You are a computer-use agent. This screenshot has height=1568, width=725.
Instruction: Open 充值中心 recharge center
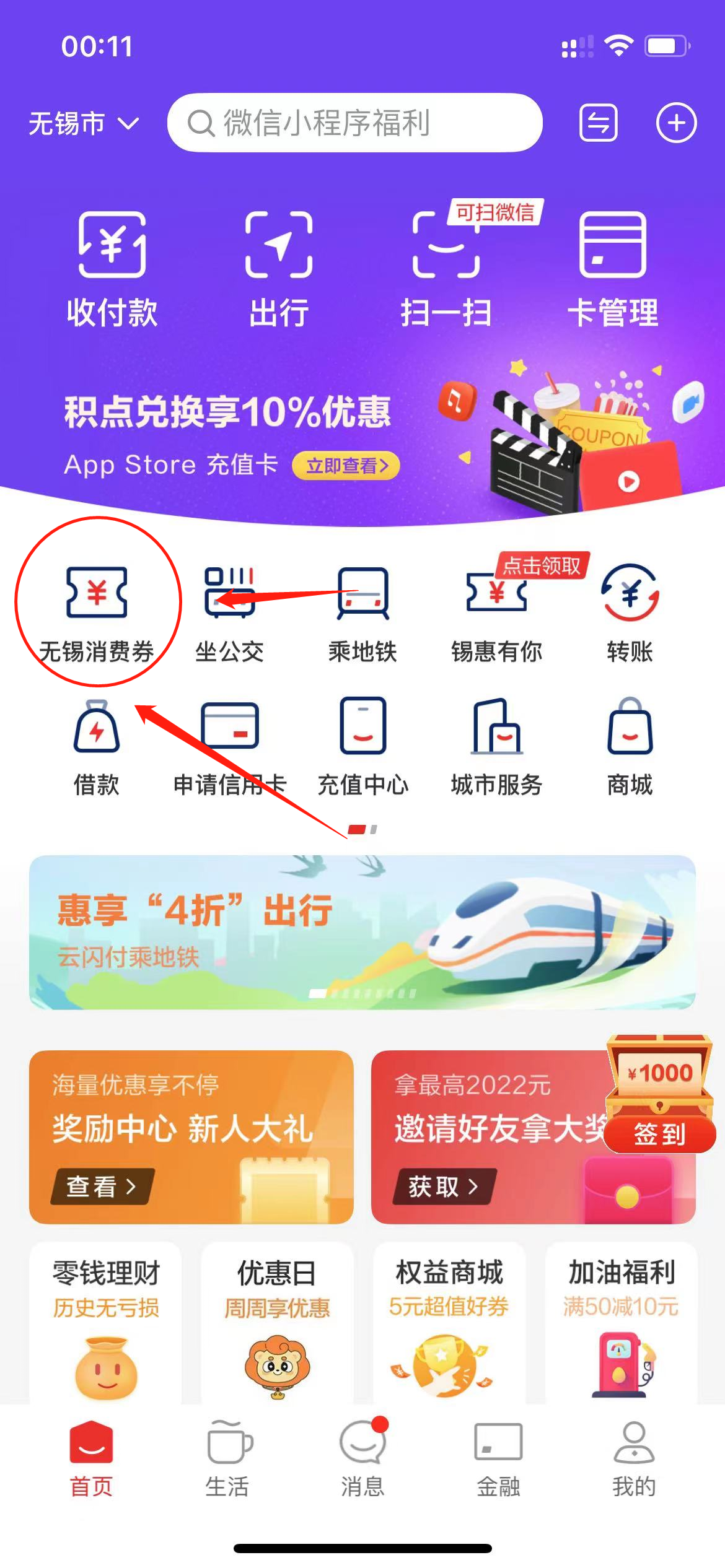[363, 746]
